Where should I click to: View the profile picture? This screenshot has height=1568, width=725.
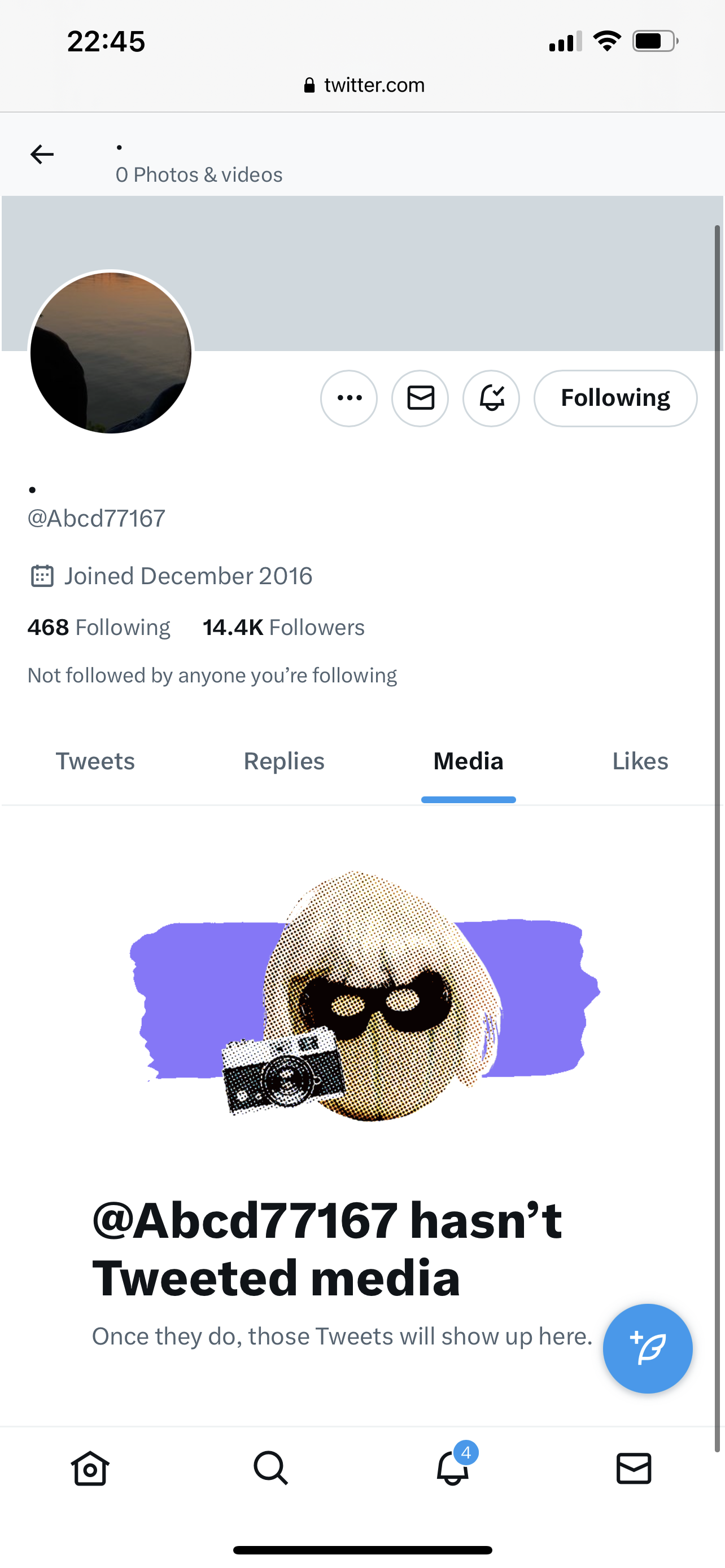coord(111,352)
